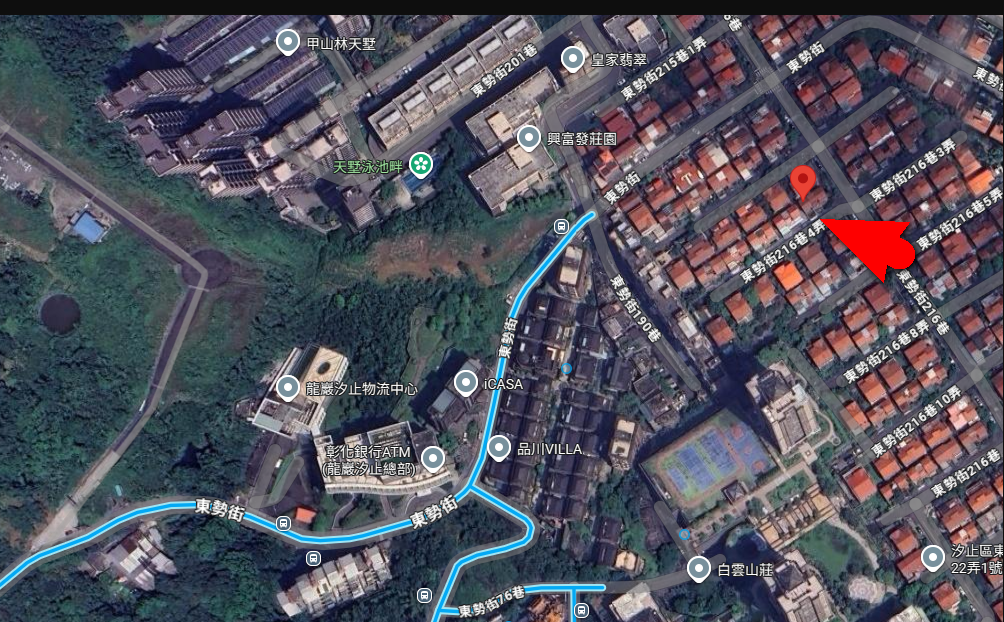Open the 白雲山莊 location marker
The image size is (1004, 622).
(700, 570)
